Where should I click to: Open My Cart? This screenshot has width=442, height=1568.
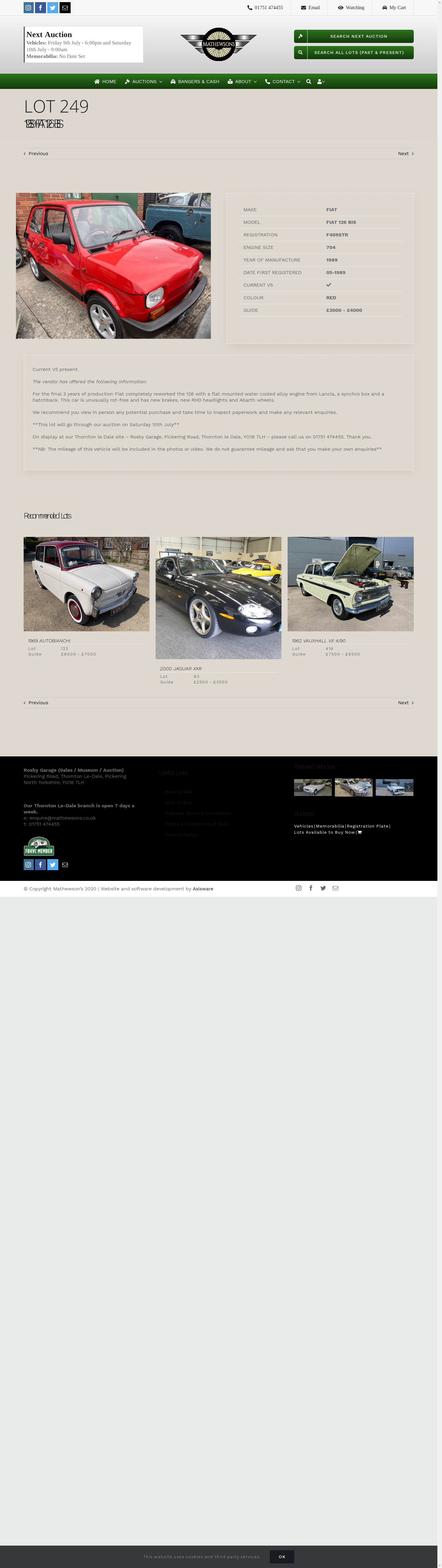(394, 8)
